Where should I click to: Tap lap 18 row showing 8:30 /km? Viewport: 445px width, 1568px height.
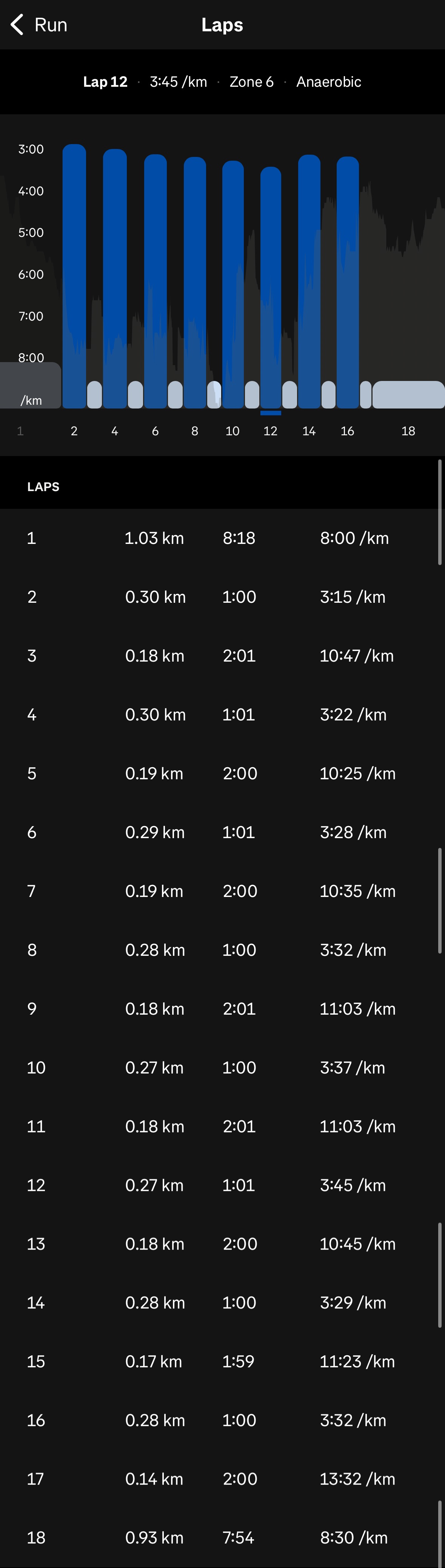pos(222,1538)
